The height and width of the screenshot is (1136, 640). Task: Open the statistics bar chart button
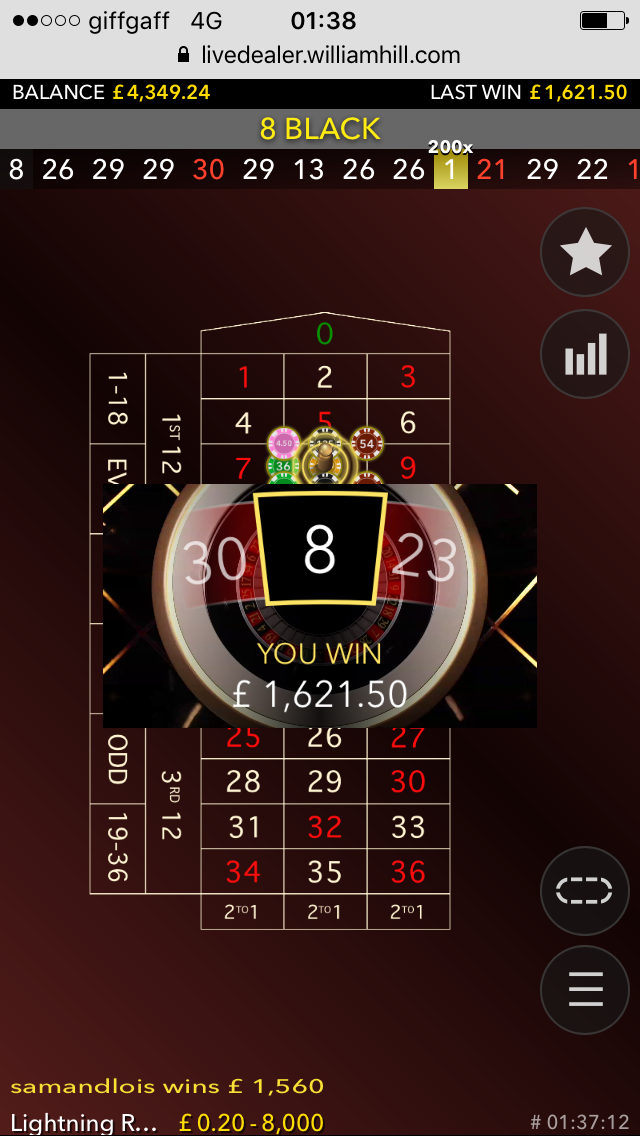[x=585, y=354]
